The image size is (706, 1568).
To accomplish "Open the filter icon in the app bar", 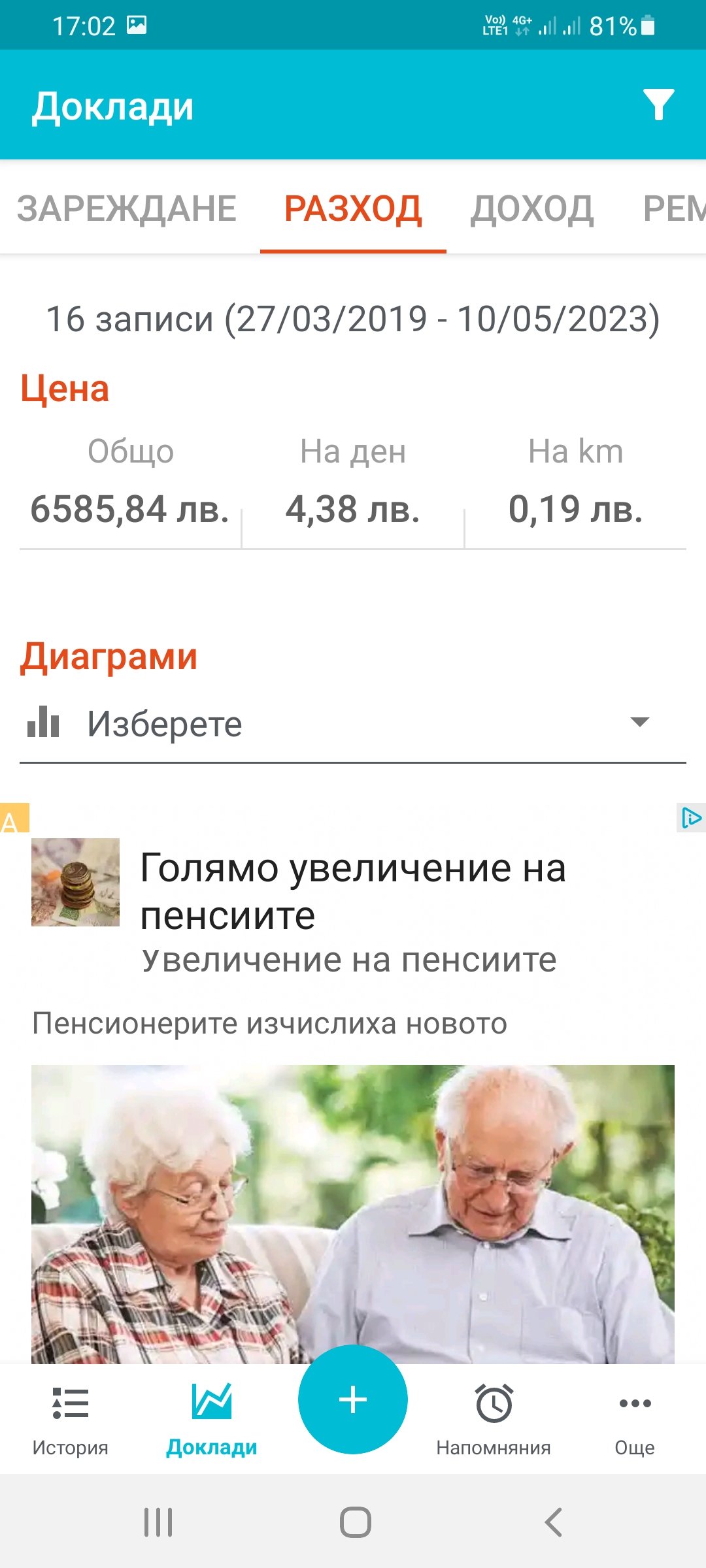I will [x=658, y=105].
